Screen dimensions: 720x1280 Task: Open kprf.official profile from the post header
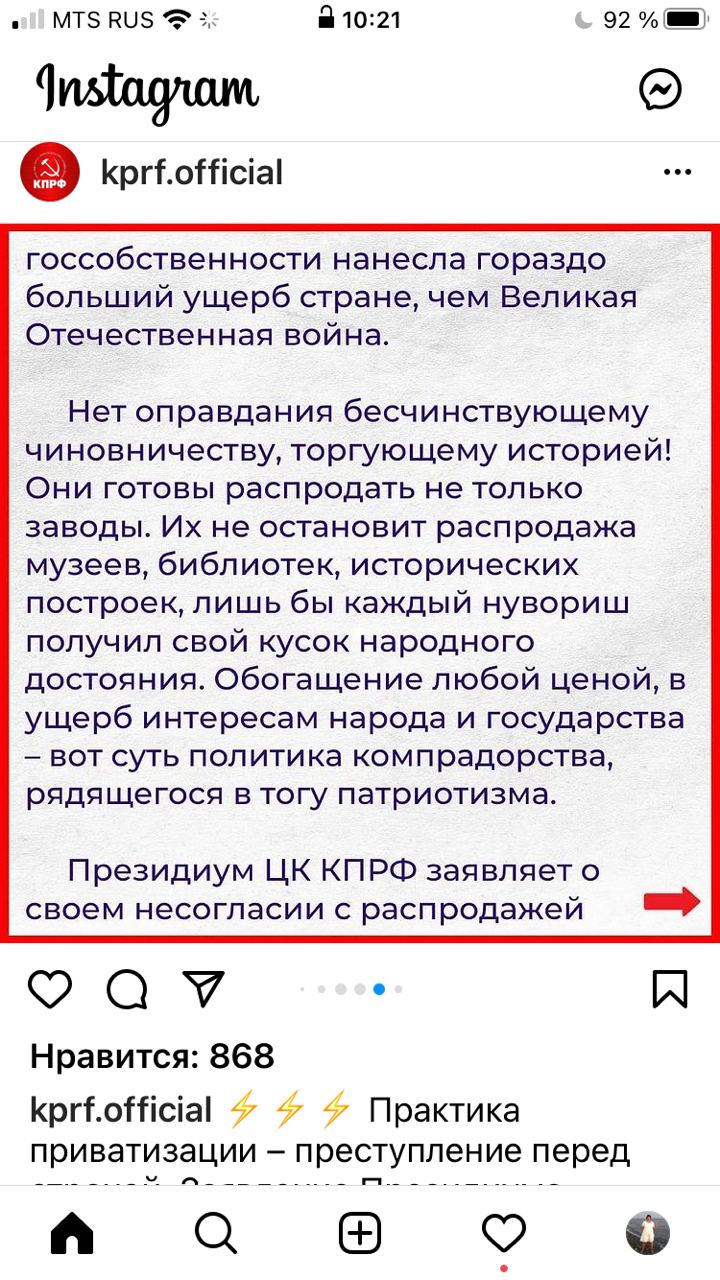(192, 173)
